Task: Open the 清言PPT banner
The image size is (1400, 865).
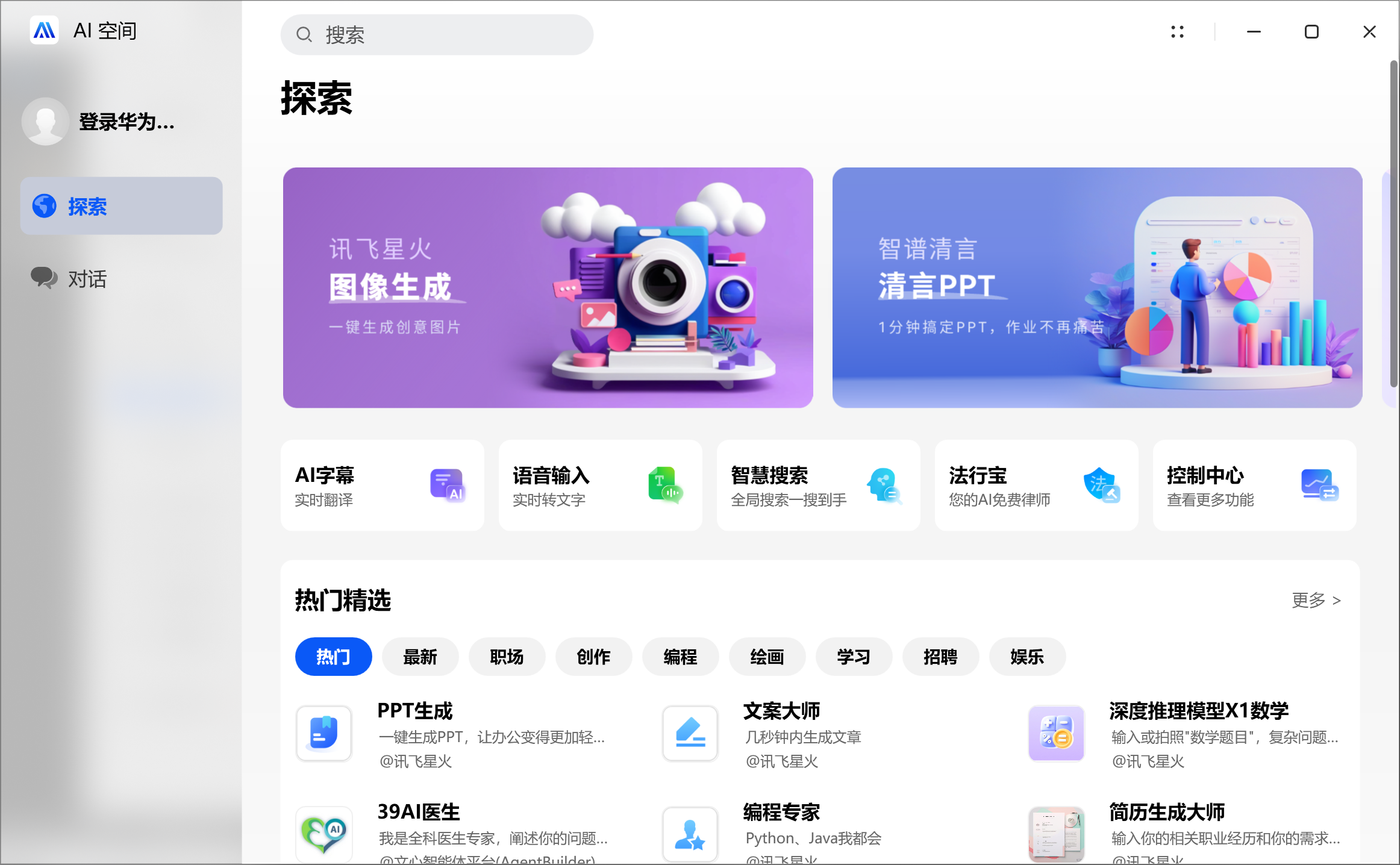Action: coord(1096,287)
